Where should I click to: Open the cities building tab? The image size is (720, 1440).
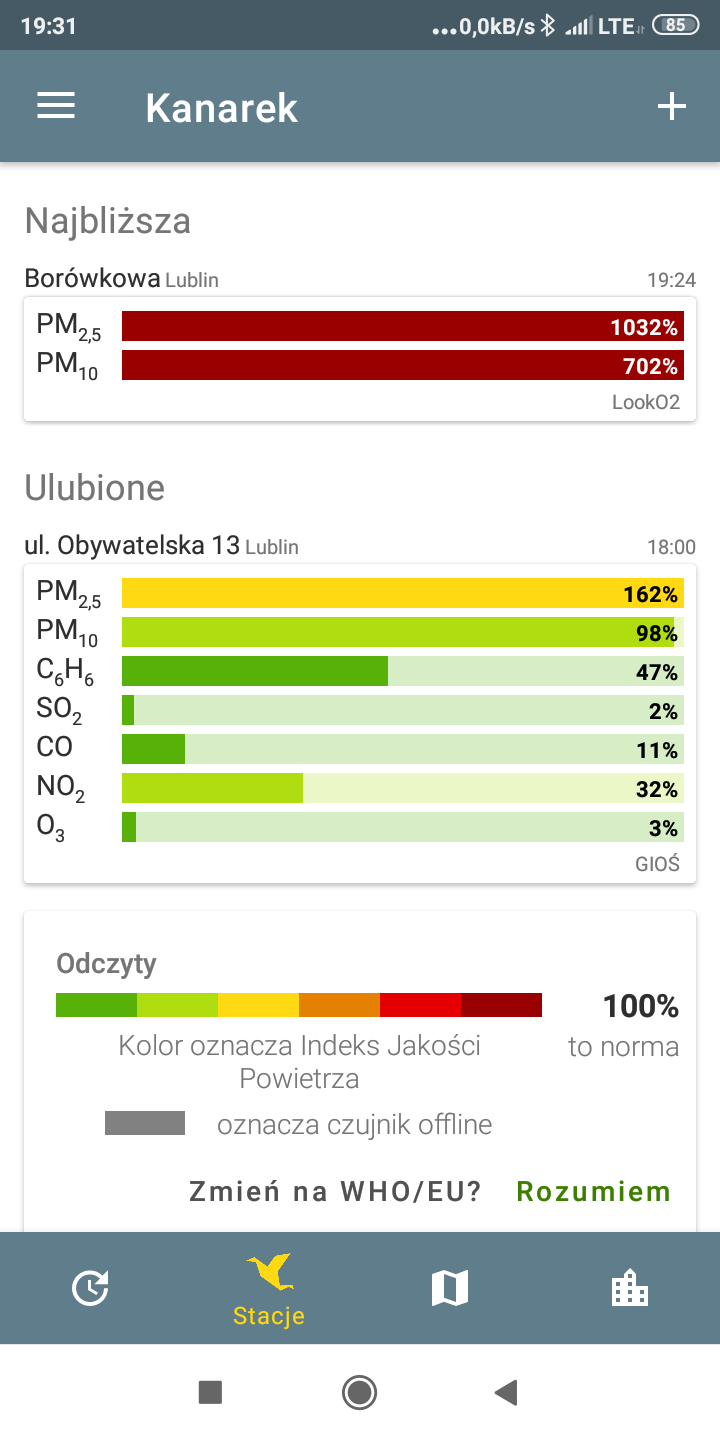pyautogui.click(x=630, y=1288)
